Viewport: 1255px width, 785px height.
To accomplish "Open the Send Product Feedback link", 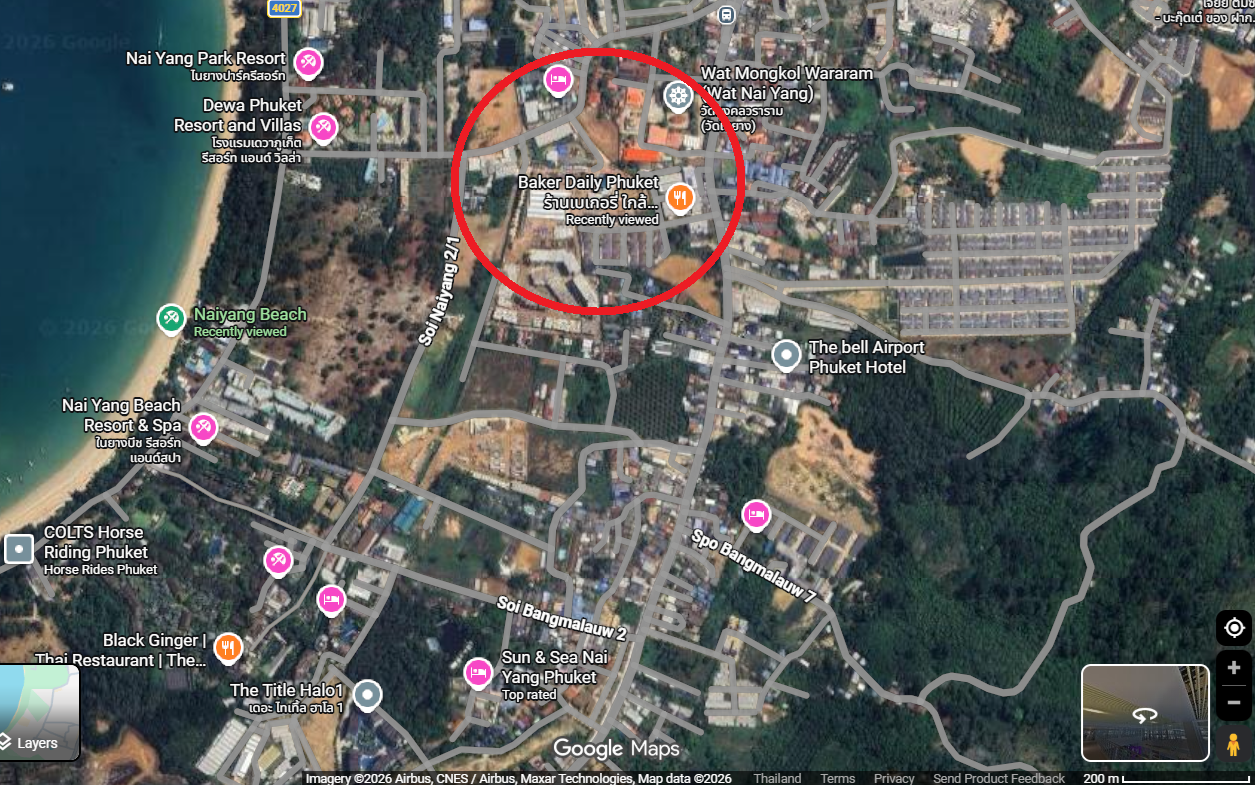I will [x=998, y=778].
